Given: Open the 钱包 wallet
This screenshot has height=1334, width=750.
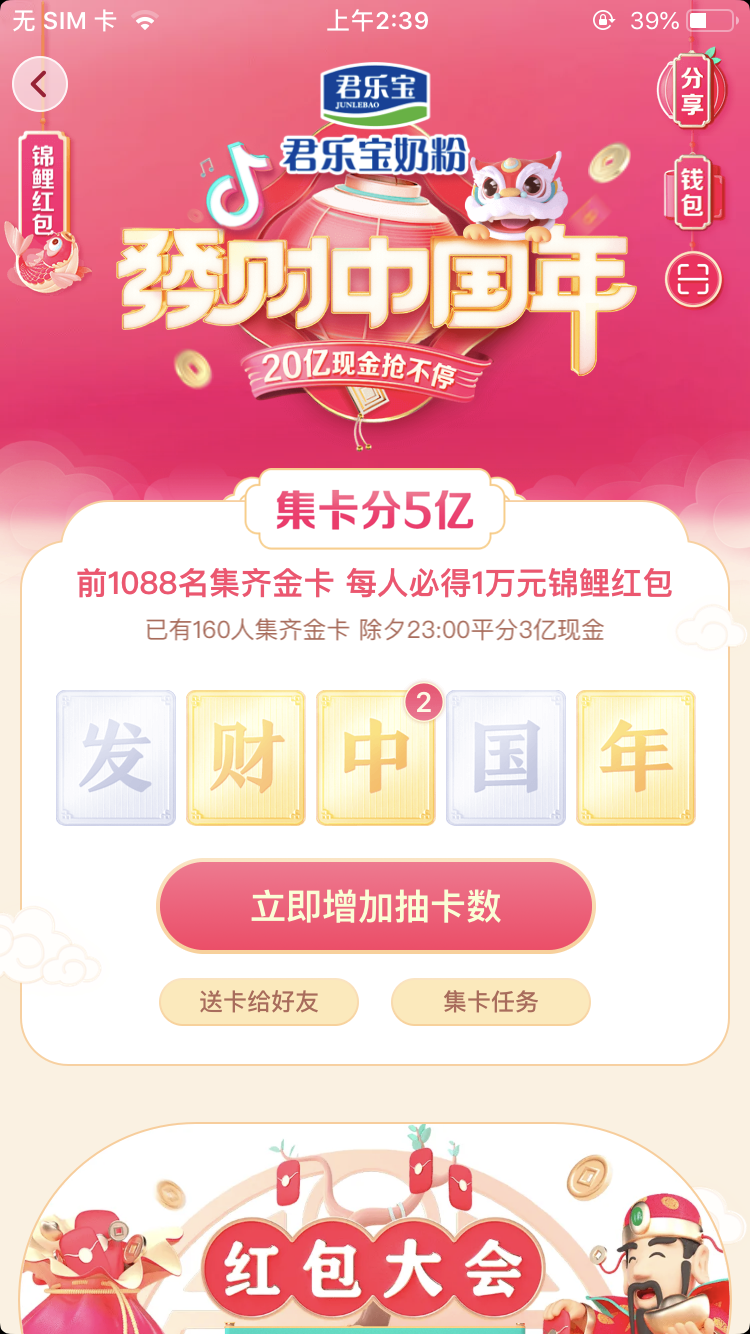Looking at the screenshot, I should [x=692, y=194].
